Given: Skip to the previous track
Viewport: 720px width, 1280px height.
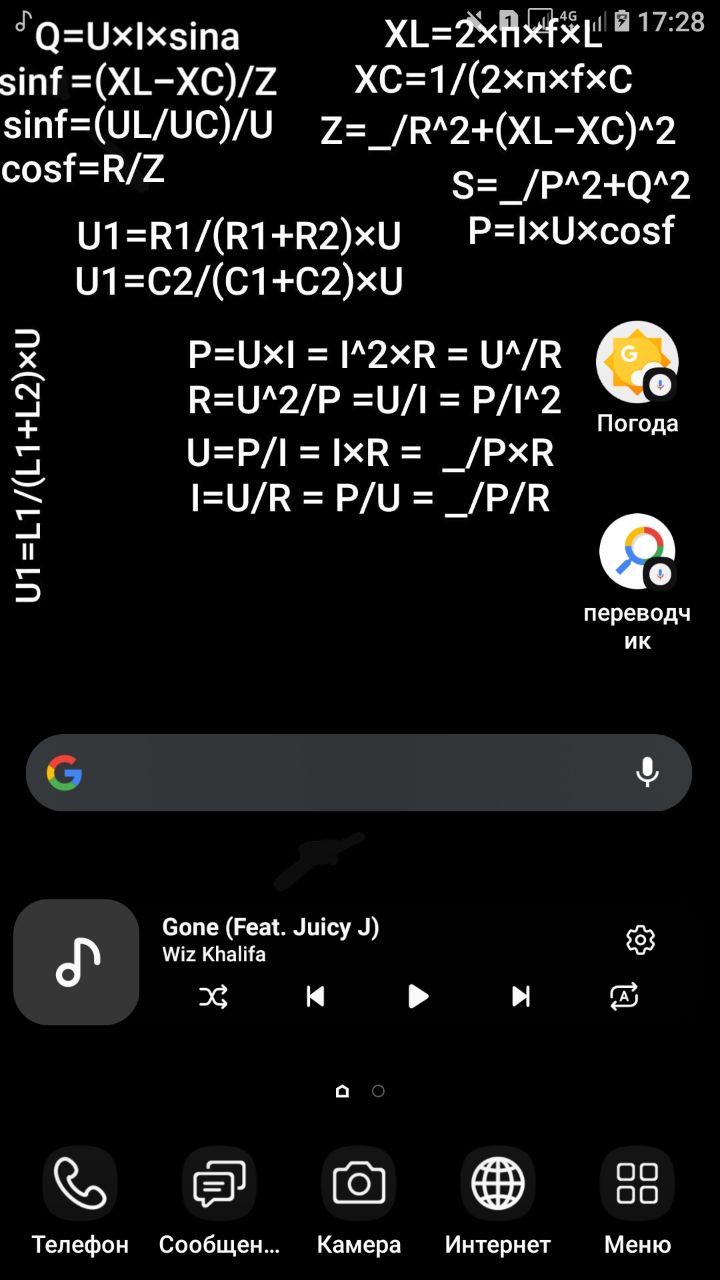Looking at the screenshot, I should point(315,996).
